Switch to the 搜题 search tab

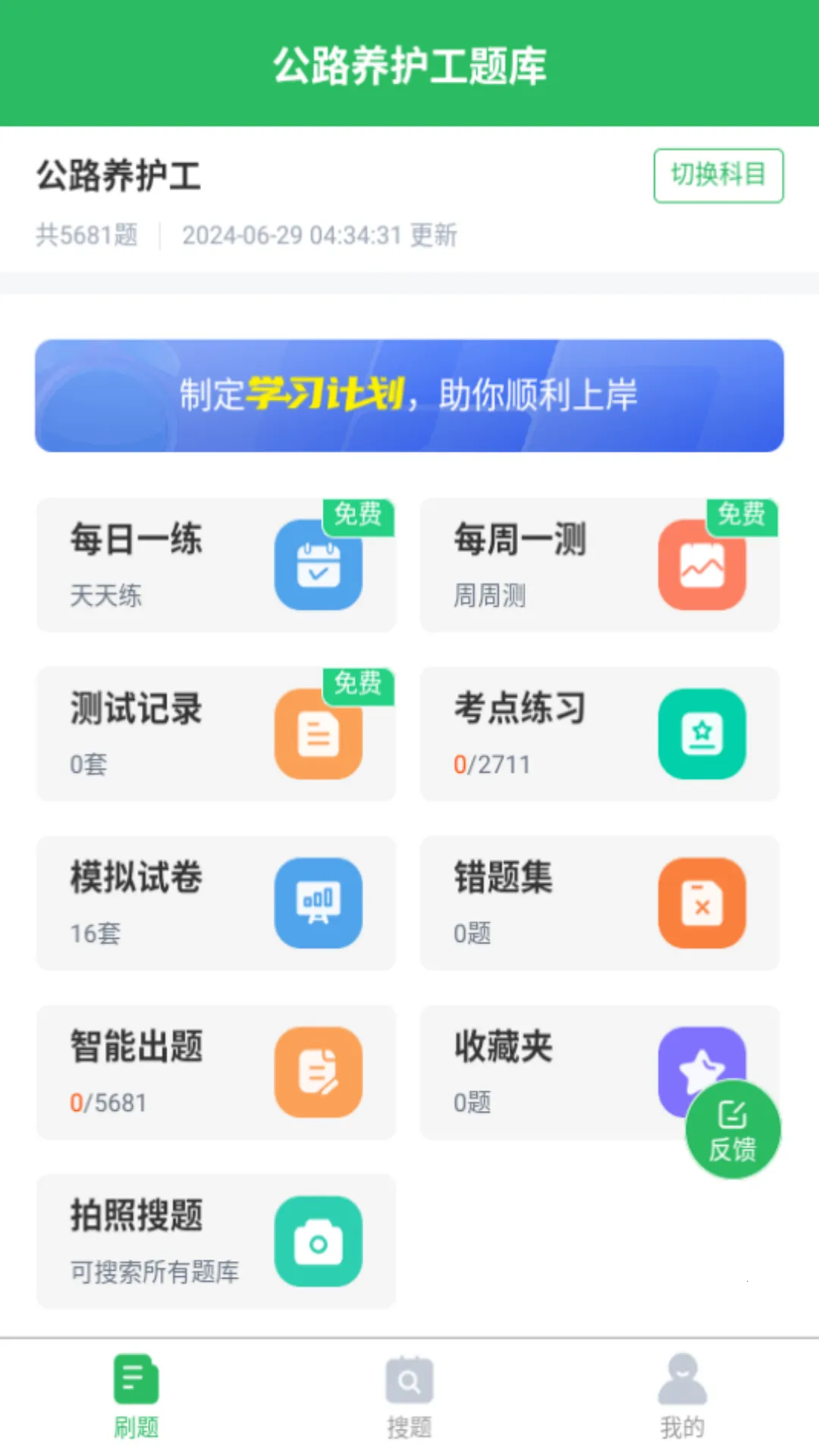click(x=409, y=1399)
